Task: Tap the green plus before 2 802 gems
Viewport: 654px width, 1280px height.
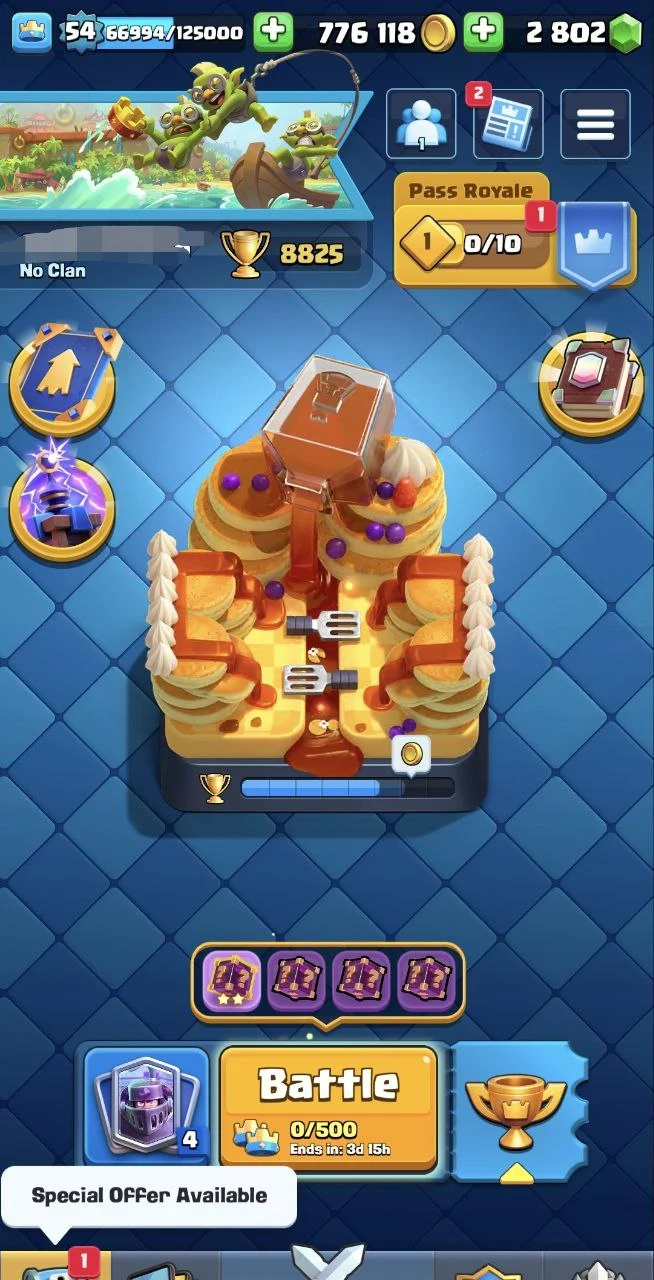Action: point(484,32)
